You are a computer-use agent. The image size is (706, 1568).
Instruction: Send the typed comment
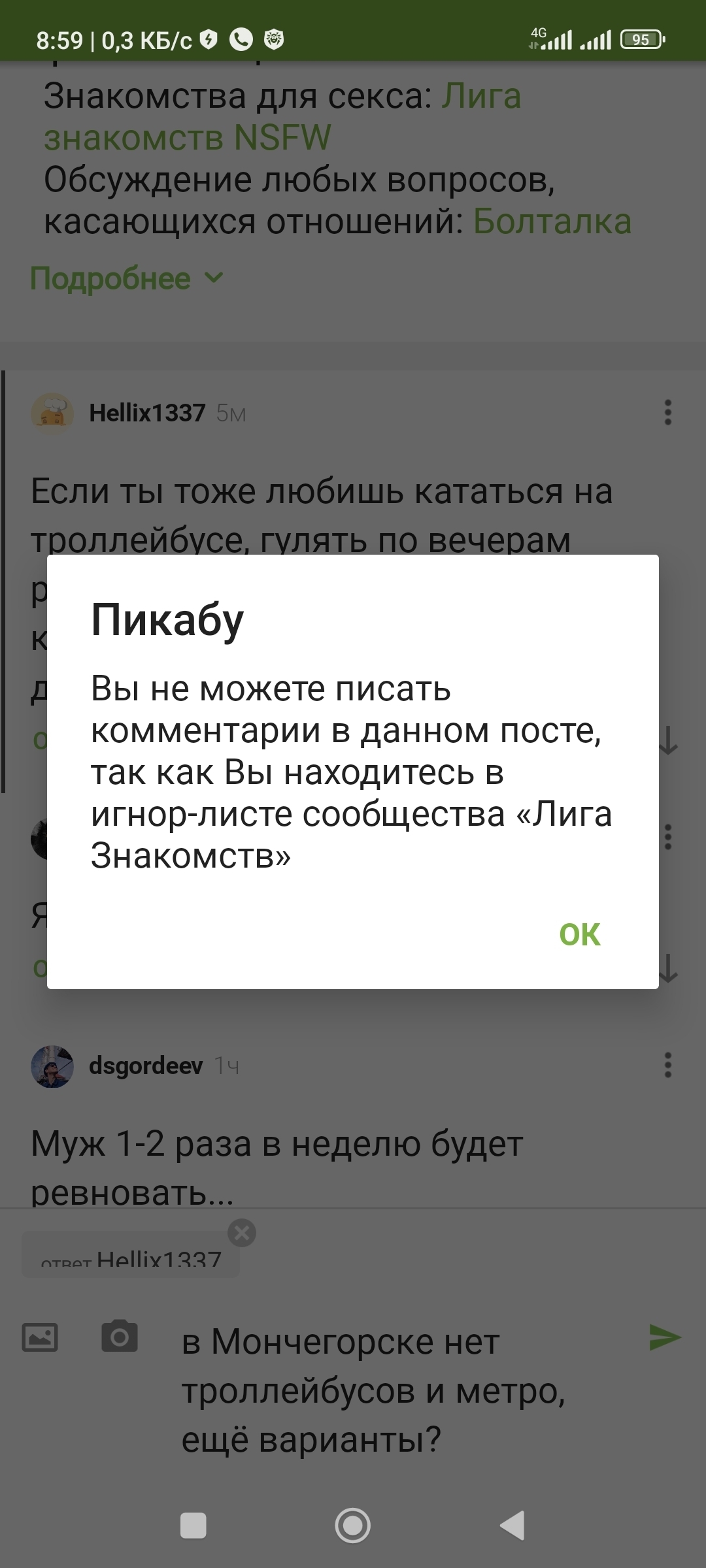click(665, 1337)
